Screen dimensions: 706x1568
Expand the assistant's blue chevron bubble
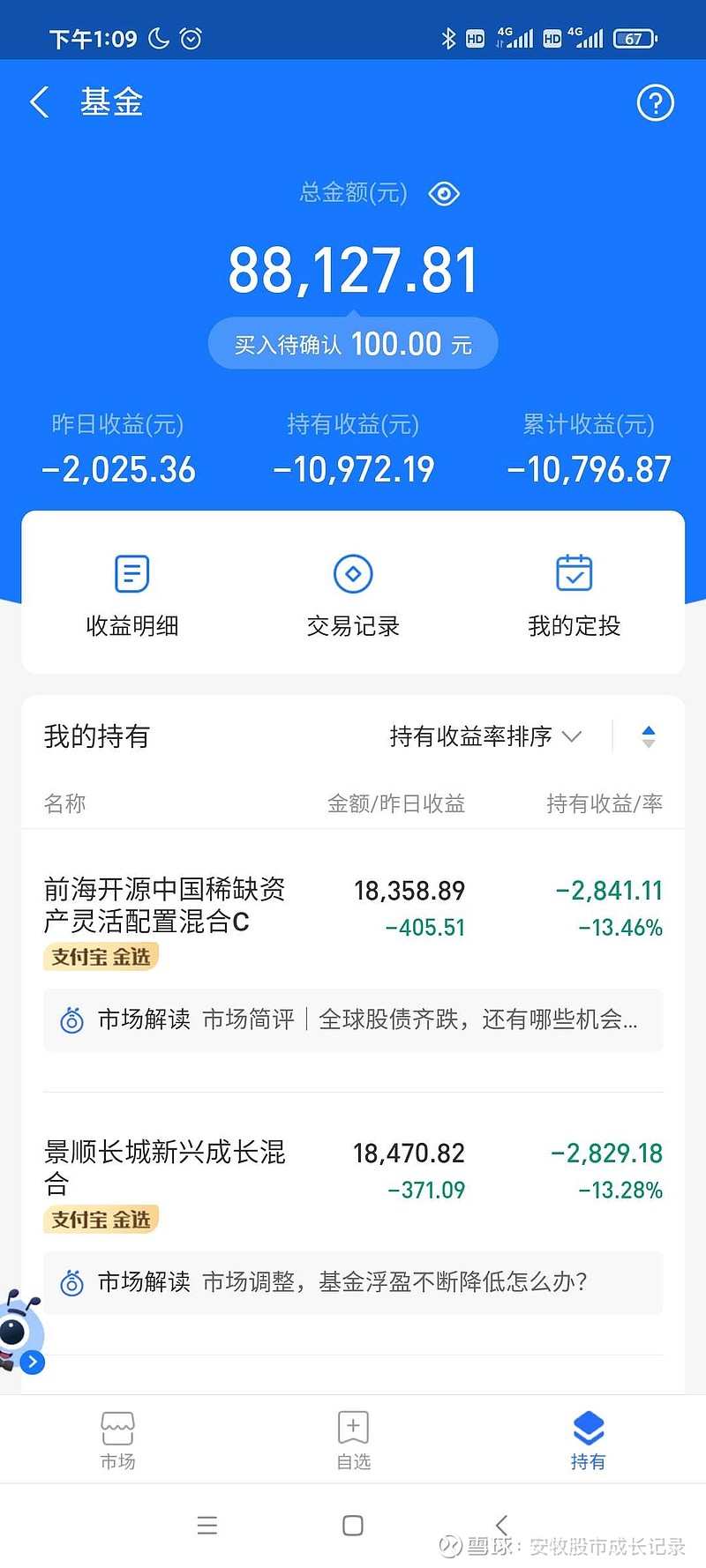point(33,1362)
